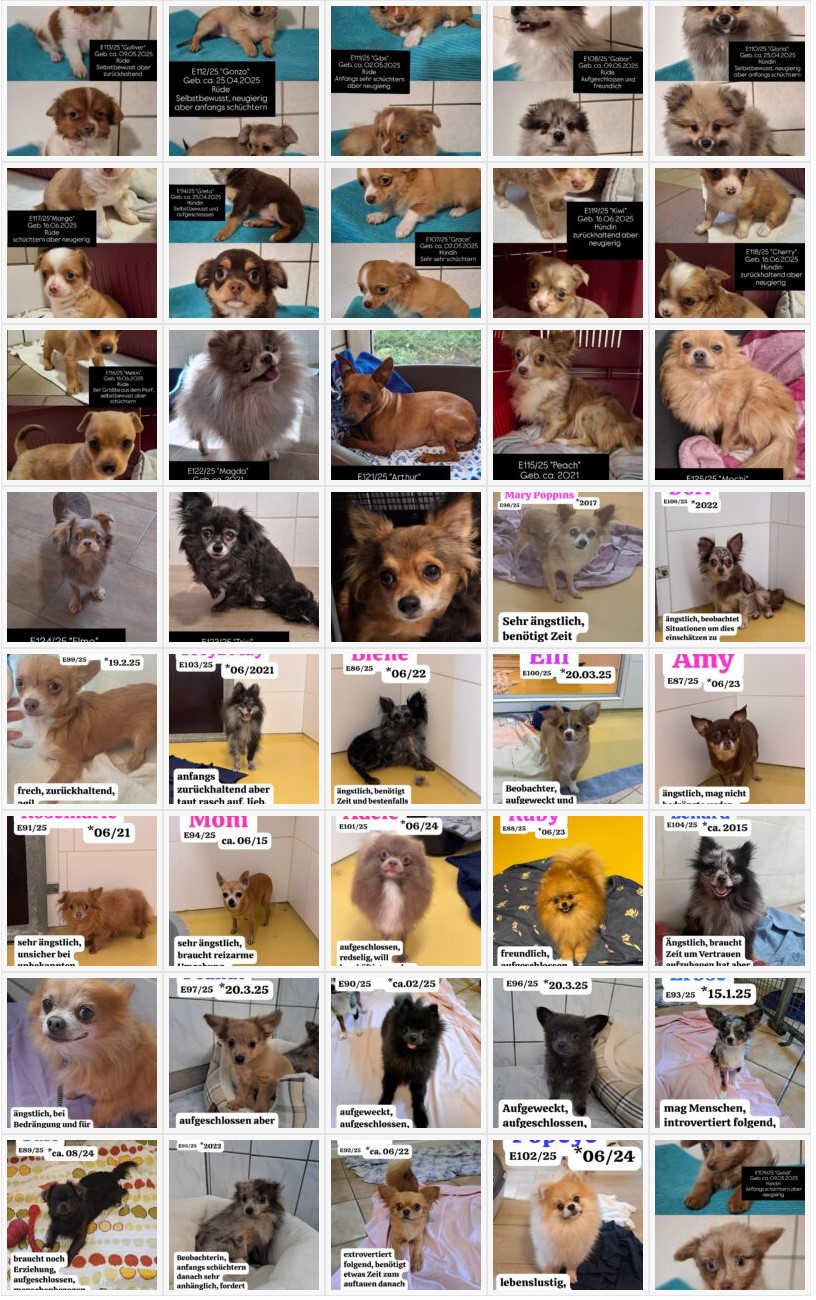The height and width of the screenshot is (1300, 816).
Task: Open the Peach dog thumbnail
Action: pyautogui.click(x=568, y=404)
